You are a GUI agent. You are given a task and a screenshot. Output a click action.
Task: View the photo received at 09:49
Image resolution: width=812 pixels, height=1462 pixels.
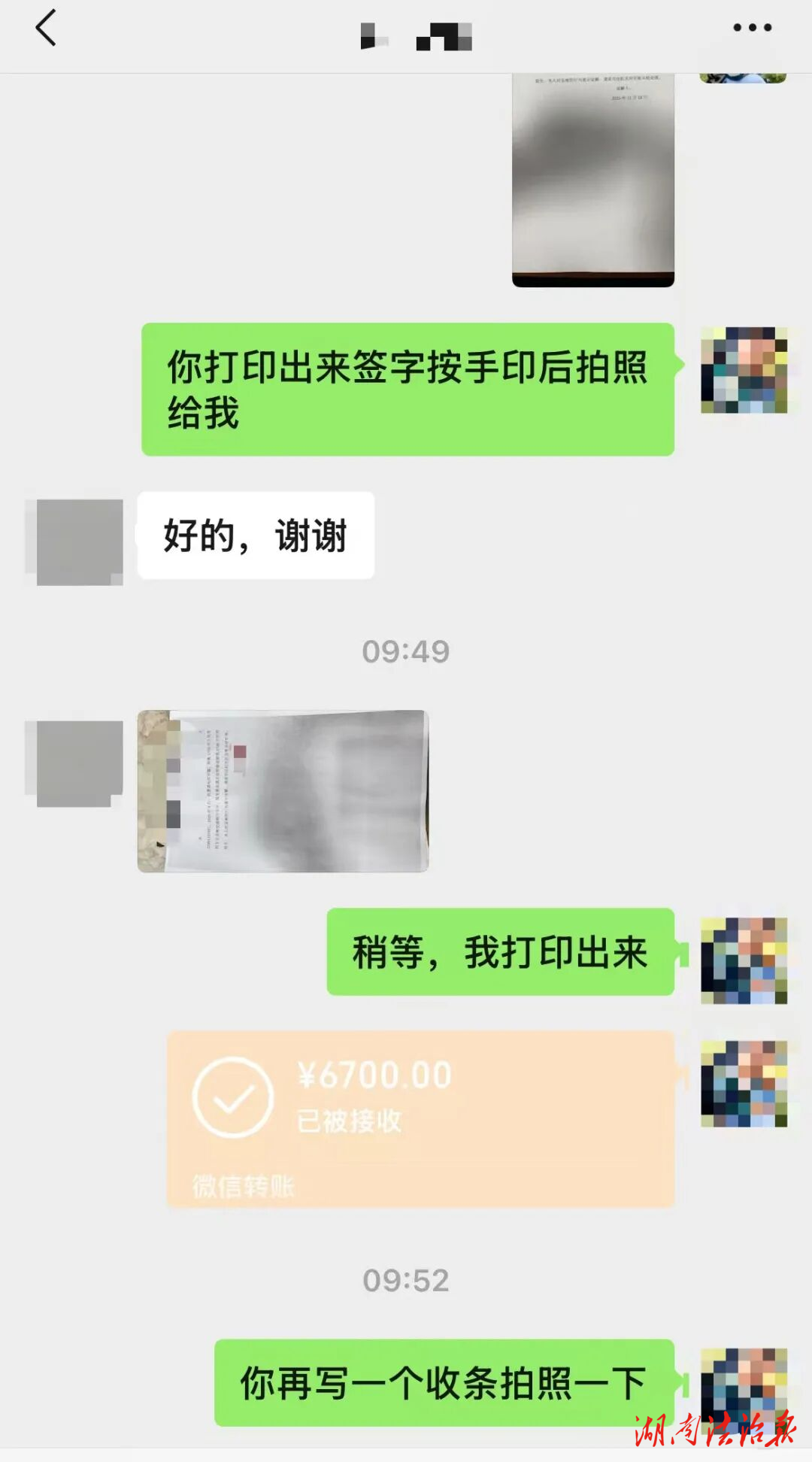point(283,791)
